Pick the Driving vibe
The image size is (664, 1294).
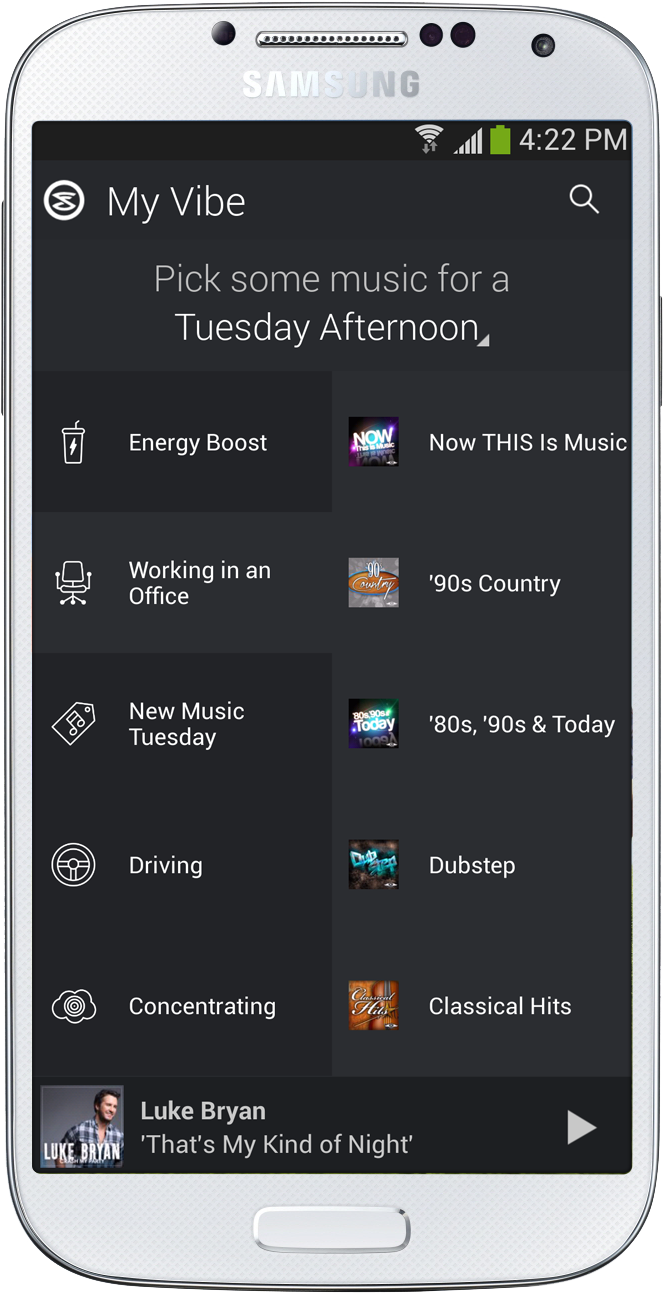pyautogui.click(x=182, y=865)
